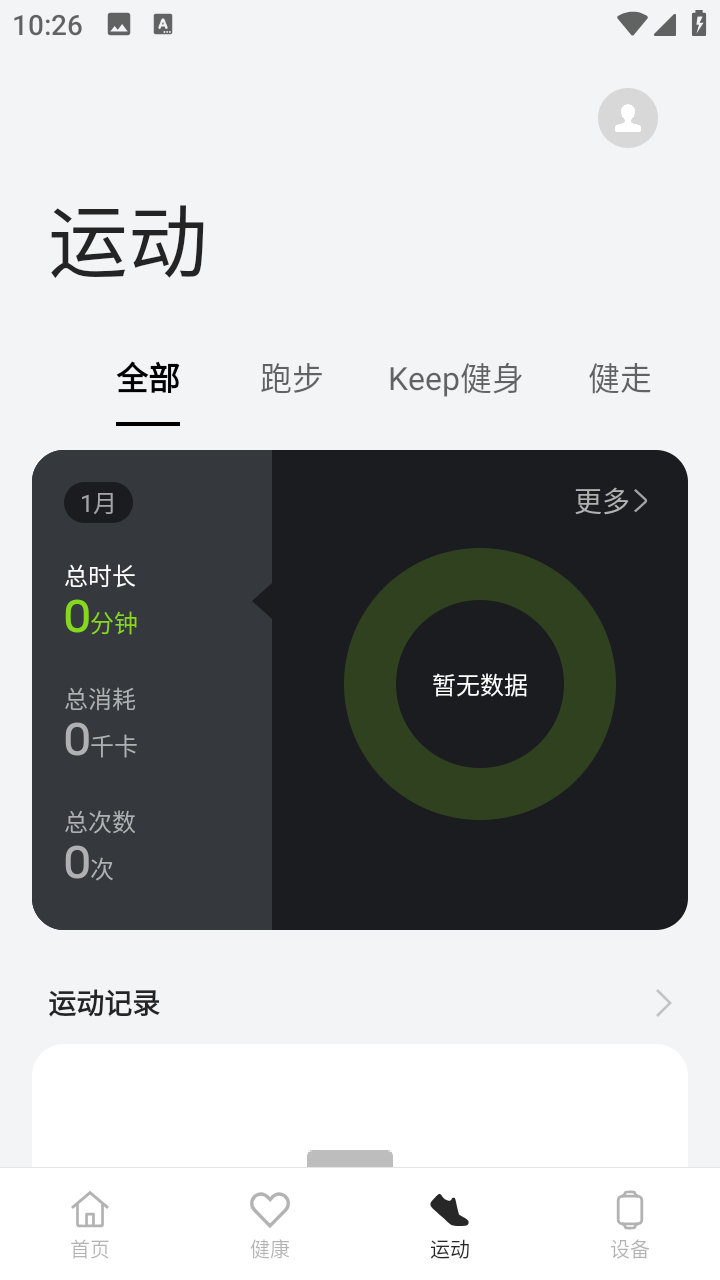
Task: Select the 总消耗 statistic
Action: click(101, 724)
